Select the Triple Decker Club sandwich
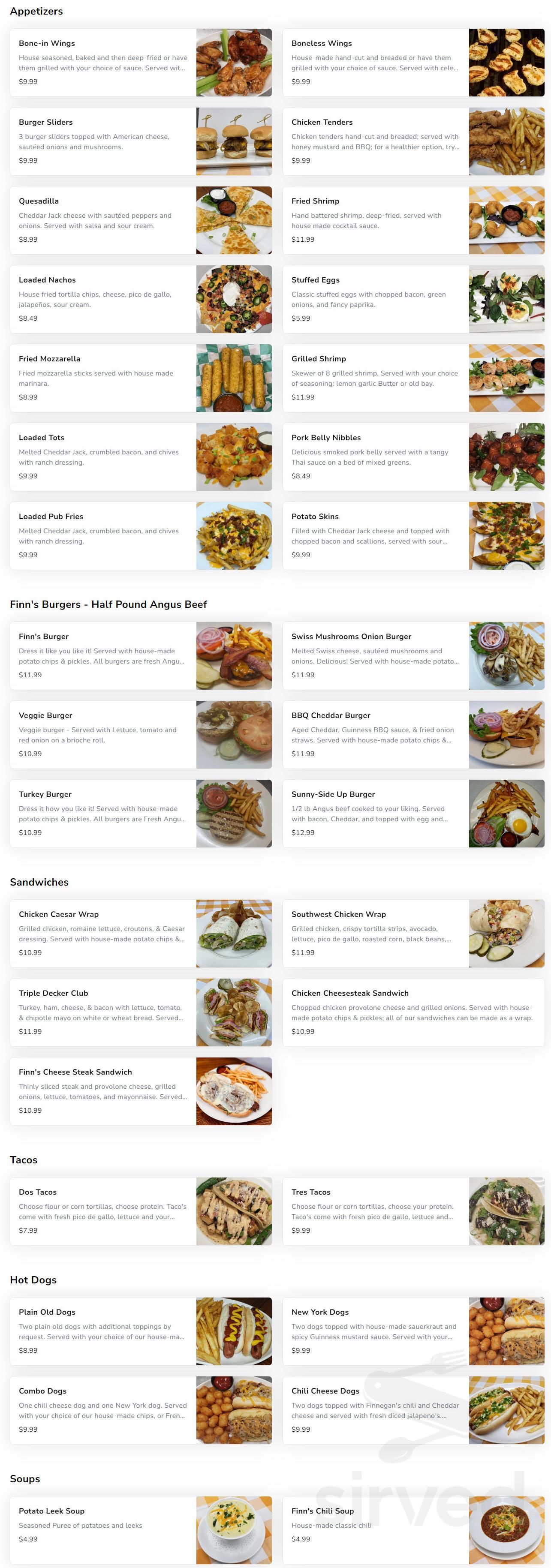Viewport: 551px width, 1568px height. tap(140, 1012)
